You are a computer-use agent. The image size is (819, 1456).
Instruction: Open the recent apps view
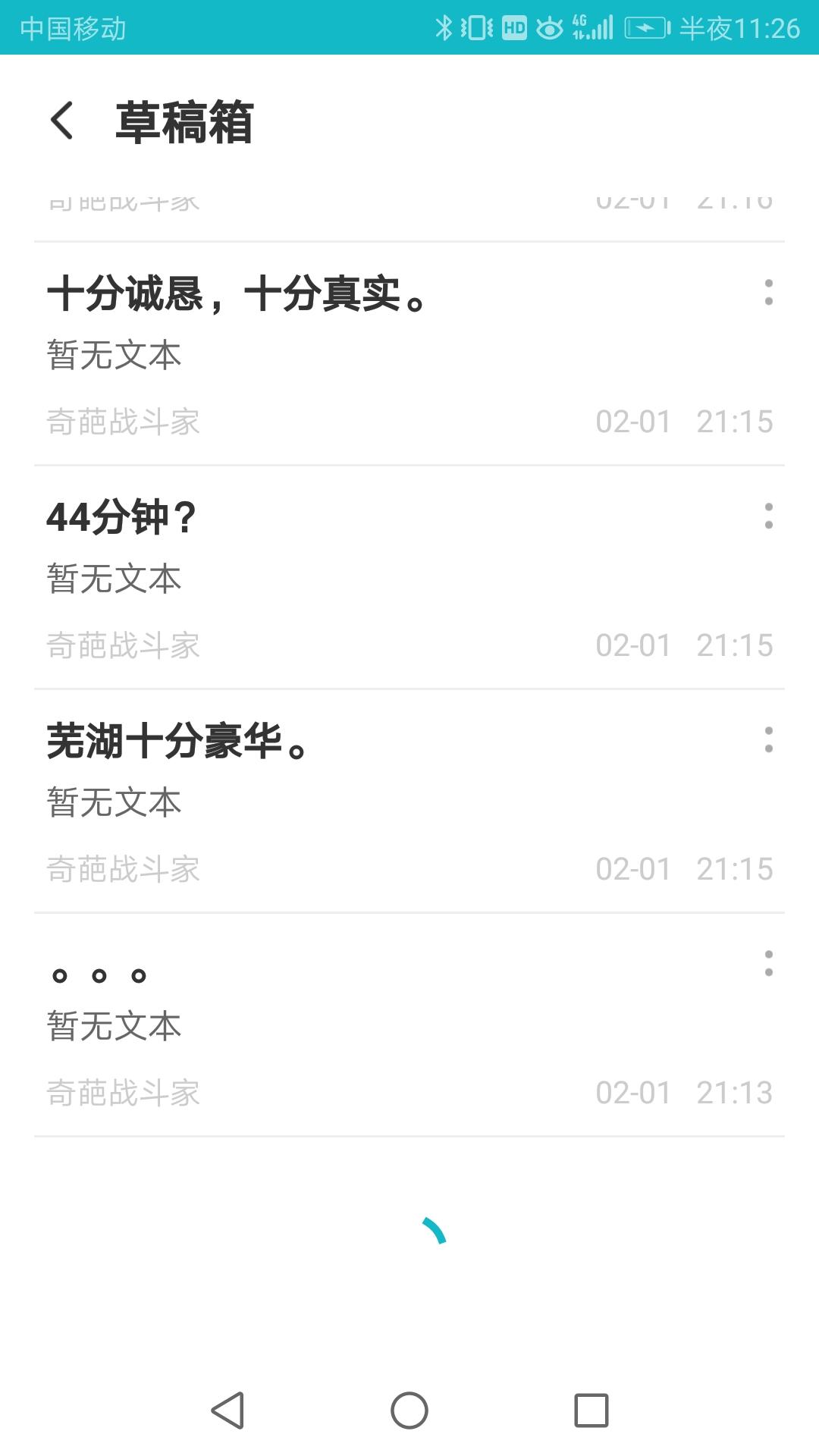[591, 1410]
